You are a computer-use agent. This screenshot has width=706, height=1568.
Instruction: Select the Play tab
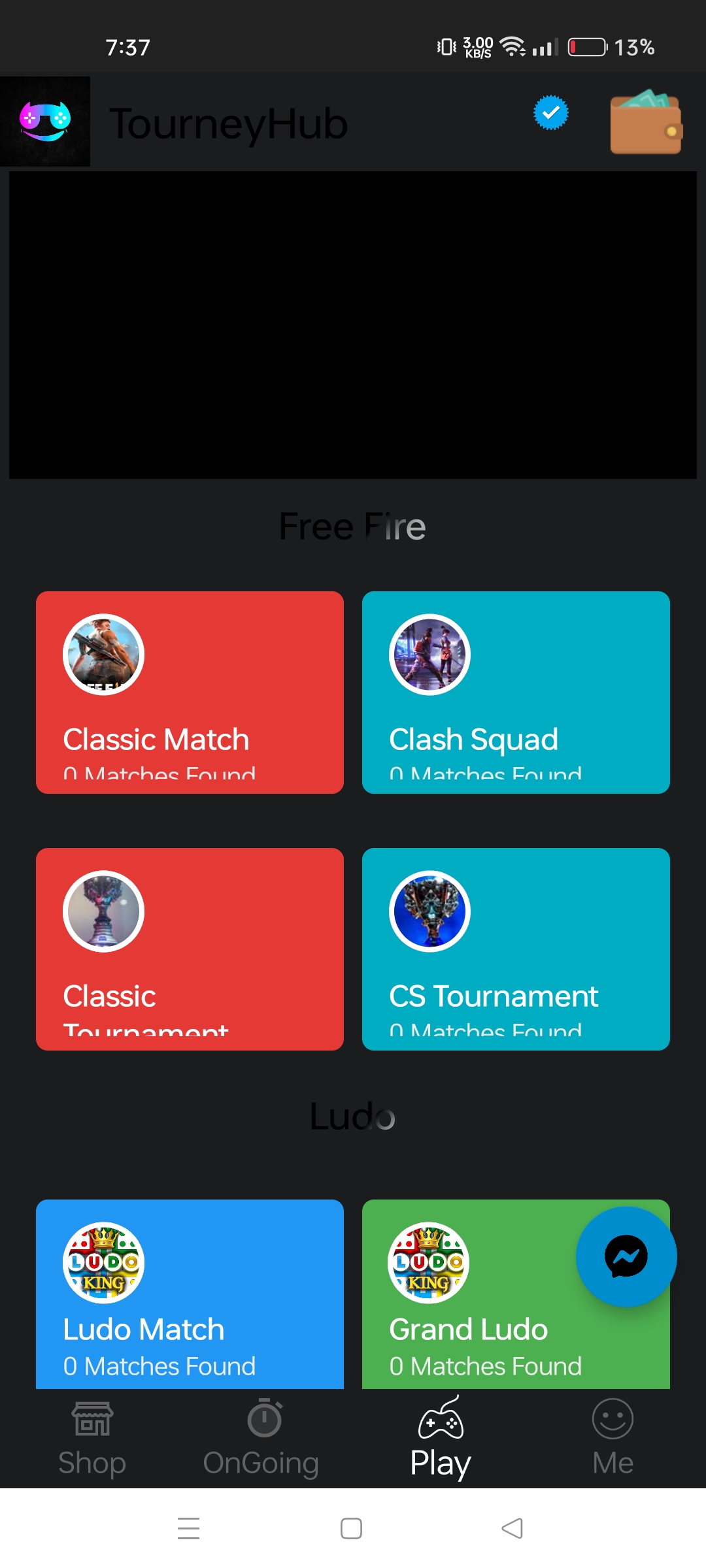click(441, 1439)
